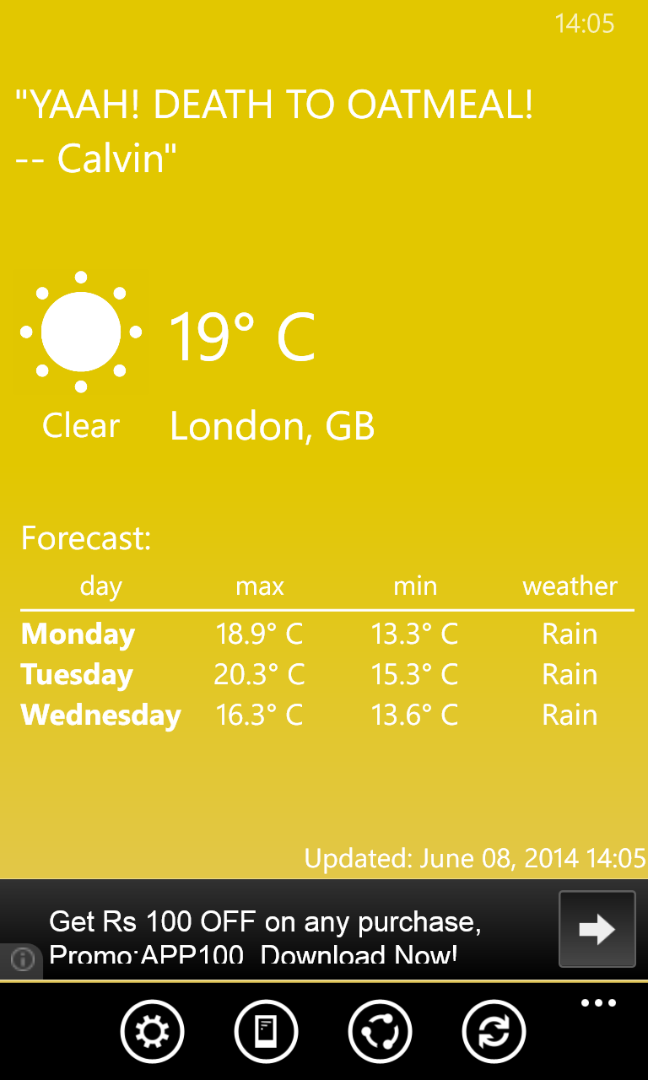This screenshot has width=648, height=1080.
Task: Expand the app bar ellipsis menu
Action: point(598,1003)
